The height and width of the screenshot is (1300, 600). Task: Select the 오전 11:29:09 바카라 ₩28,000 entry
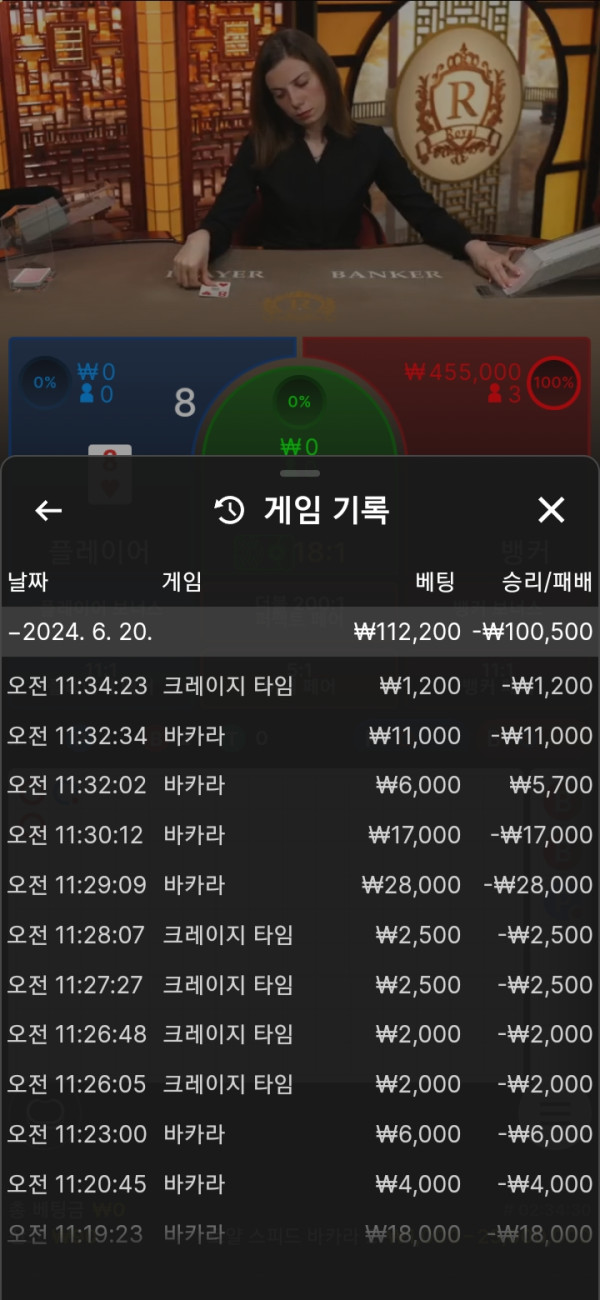point(300,885)
